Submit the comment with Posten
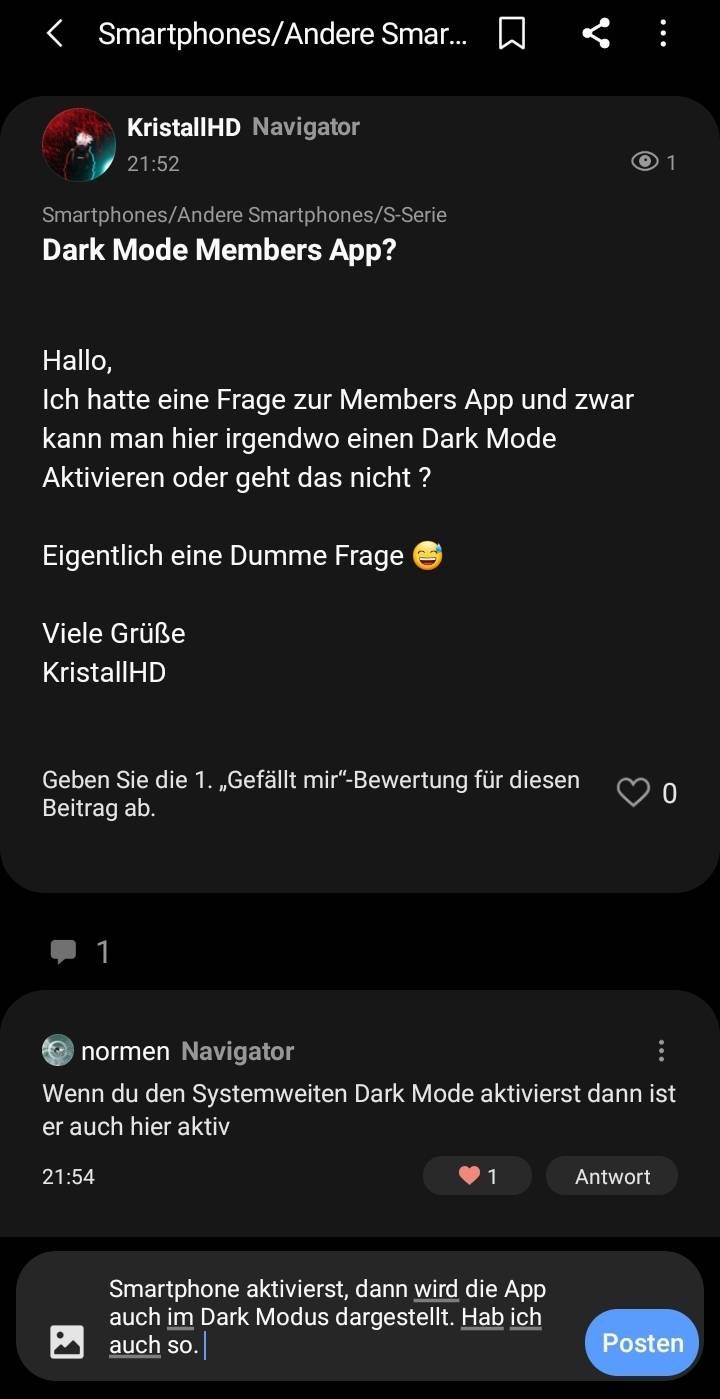The height and width of the screenshot is (1399, 720). click(642, 1343)
